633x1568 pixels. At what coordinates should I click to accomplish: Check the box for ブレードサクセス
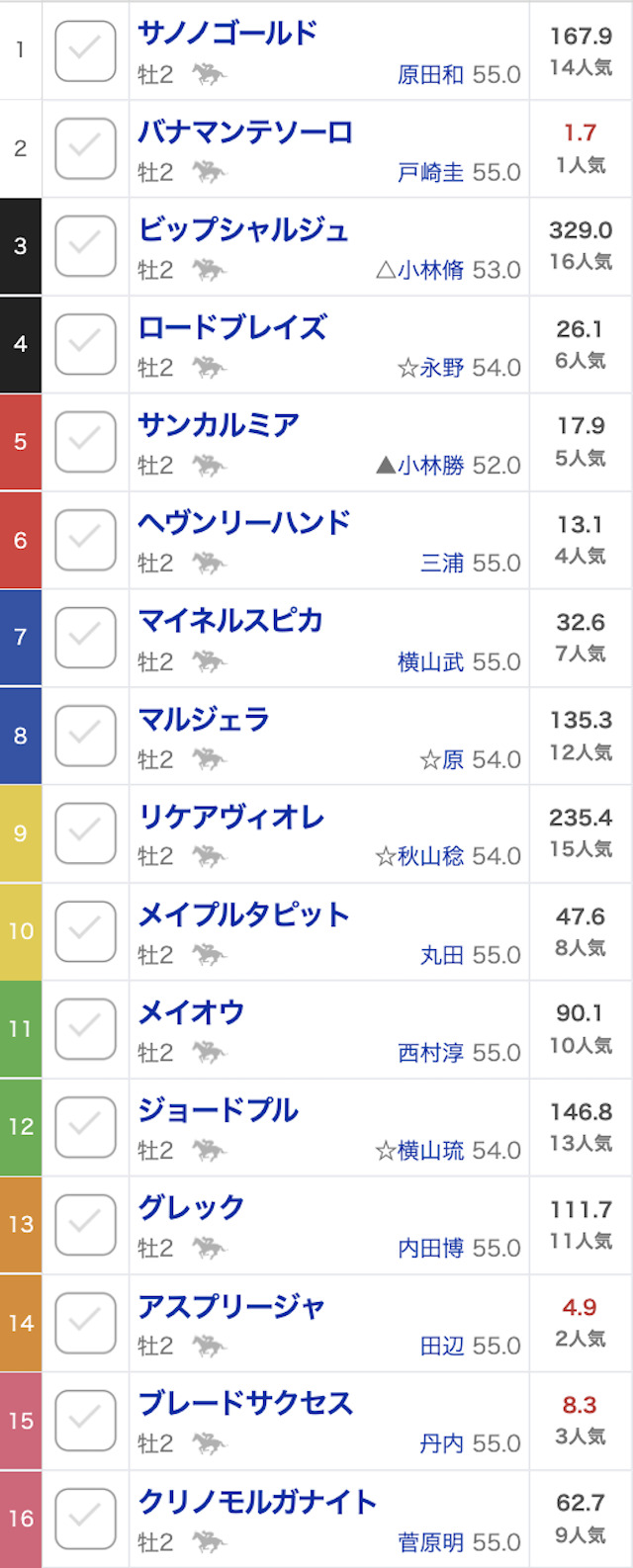click(x=85, y=1421)
